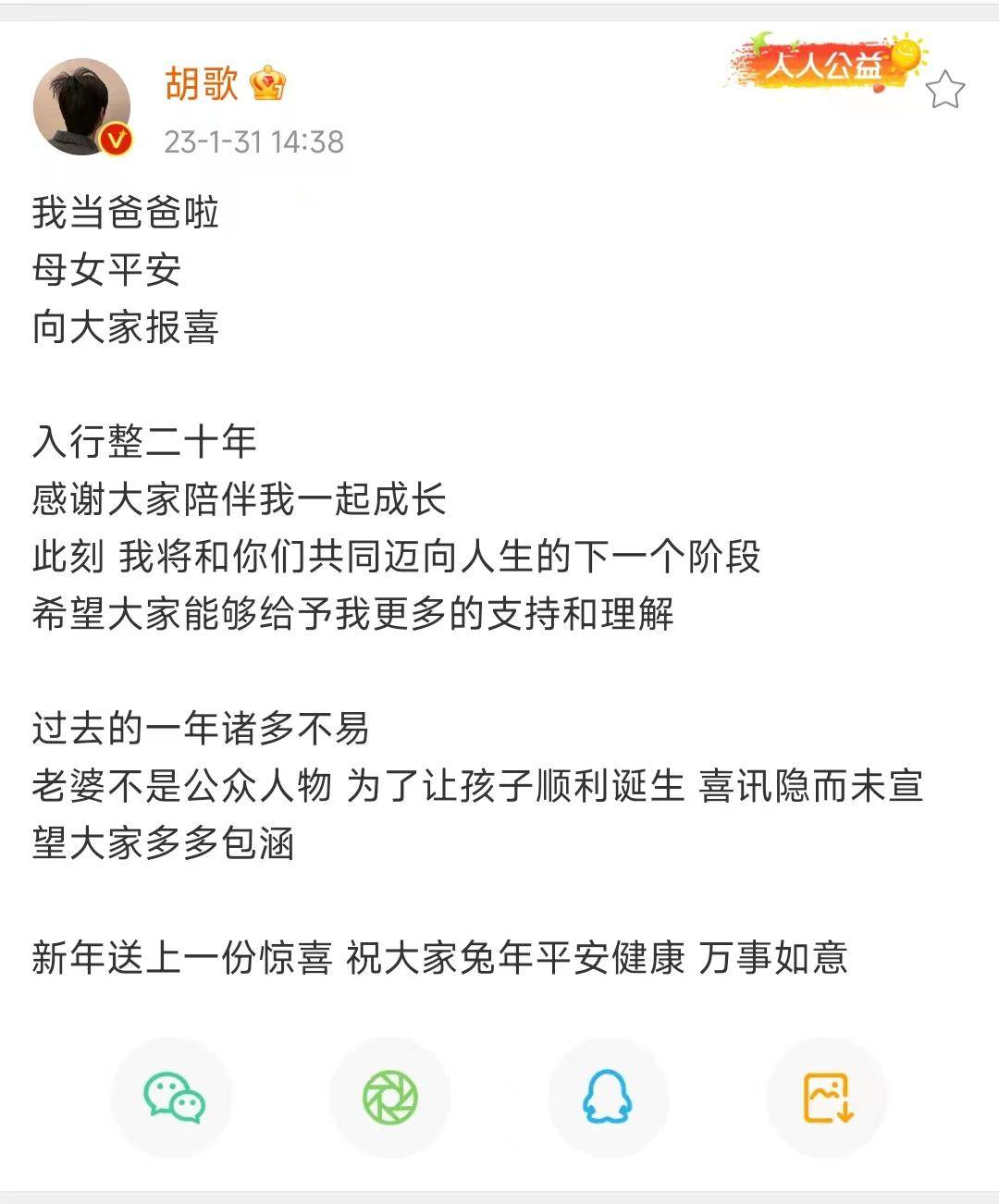Open 胡歌's profile avatar
999x1204 pixels.
81,106
